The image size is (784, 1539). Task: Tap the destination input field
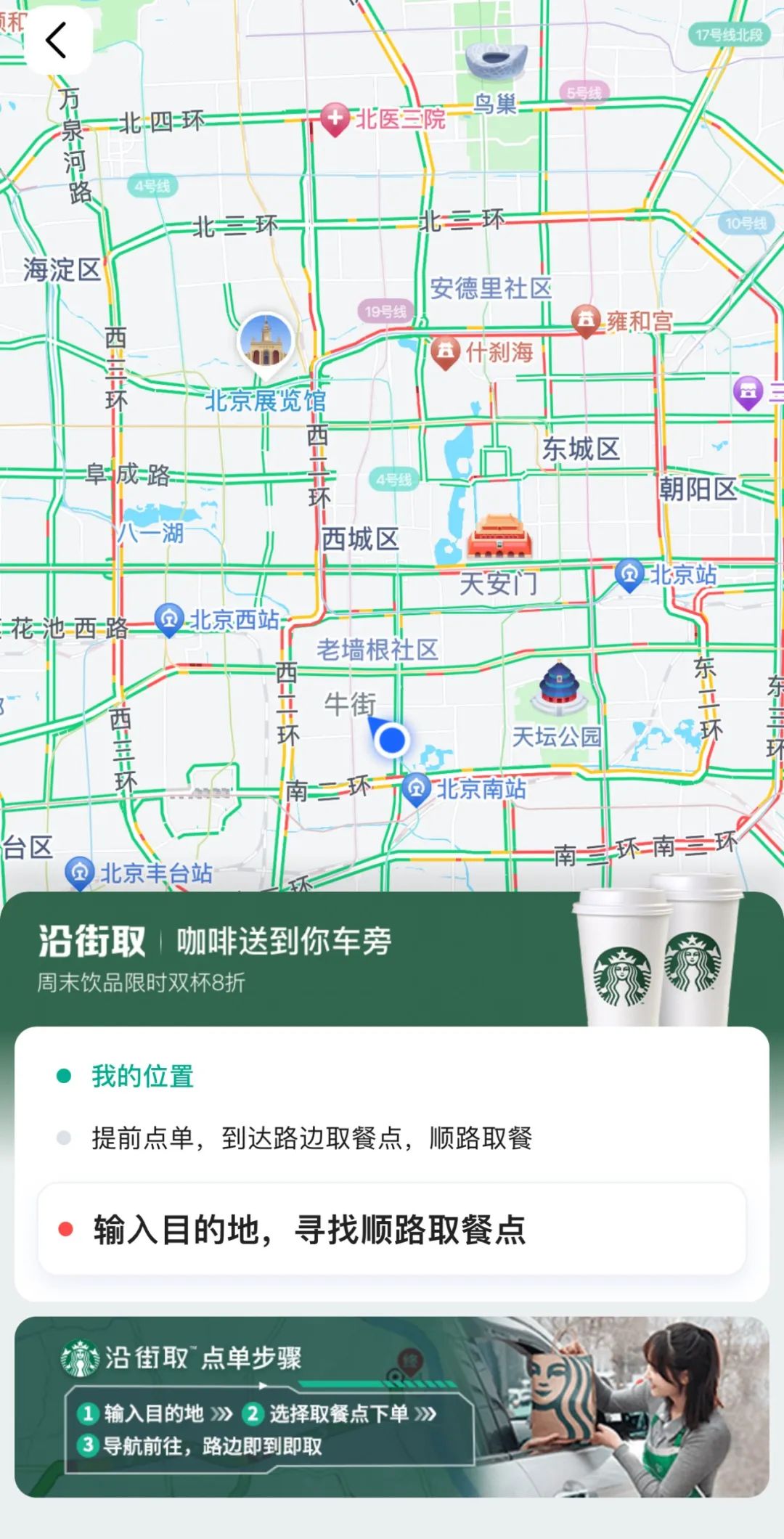click(392, 1229)
